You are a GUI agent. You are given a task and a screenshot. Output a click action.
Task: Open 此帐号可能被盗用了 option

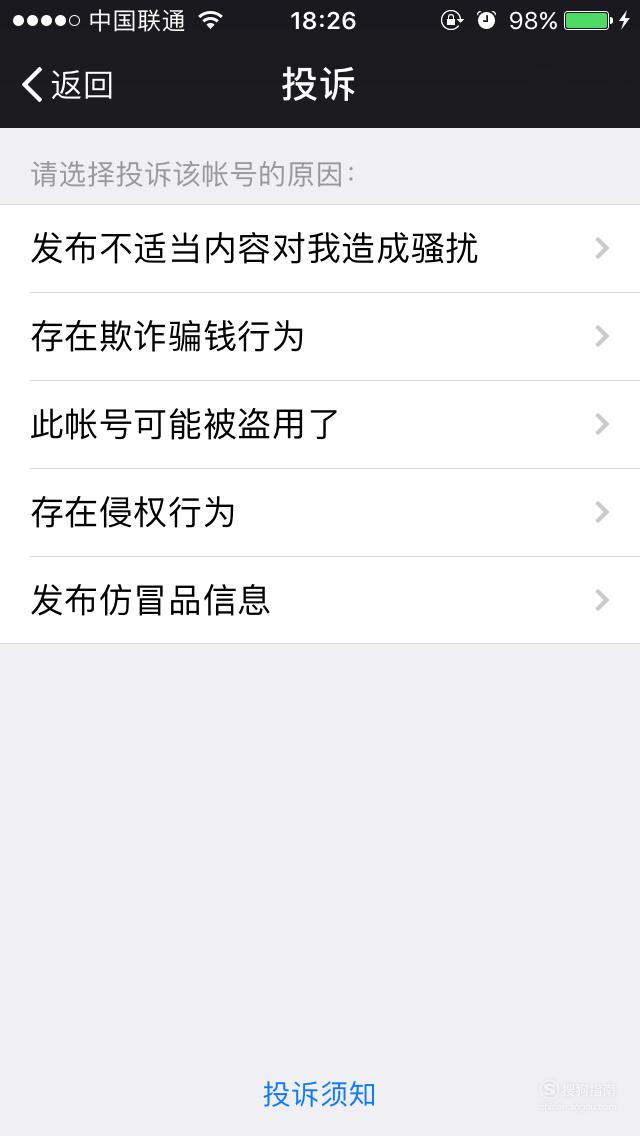point(320,425)
